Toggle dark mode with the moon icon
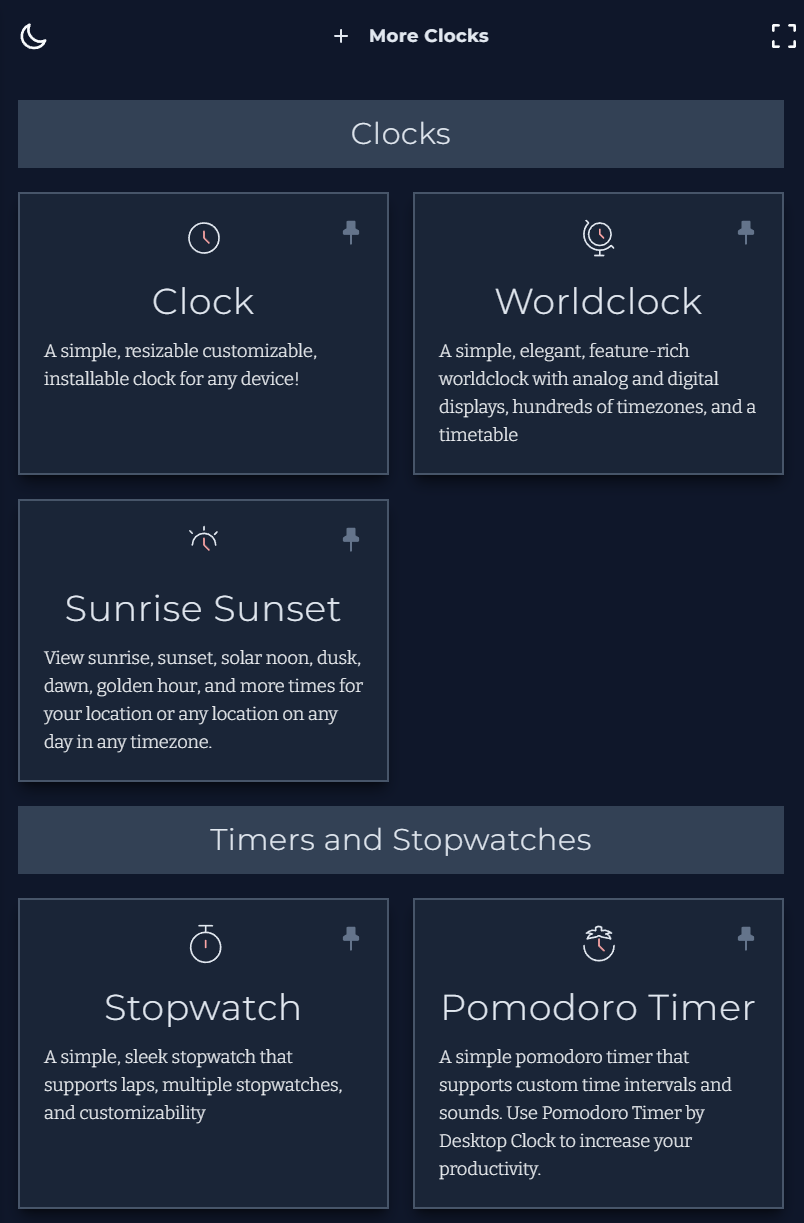This screenshot has width=804, height=1223. (33, 37)
